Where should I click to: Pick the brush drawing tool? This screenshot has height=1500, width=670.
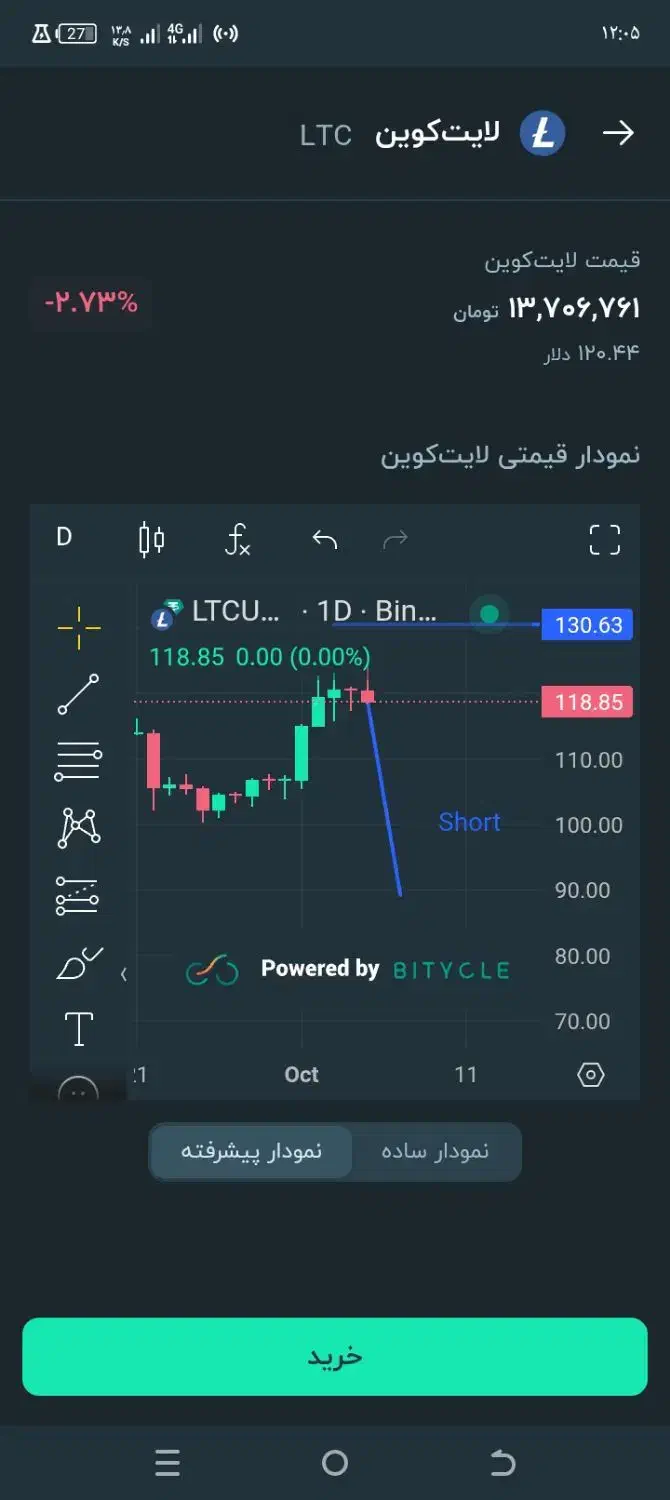[x=78, y=964]
